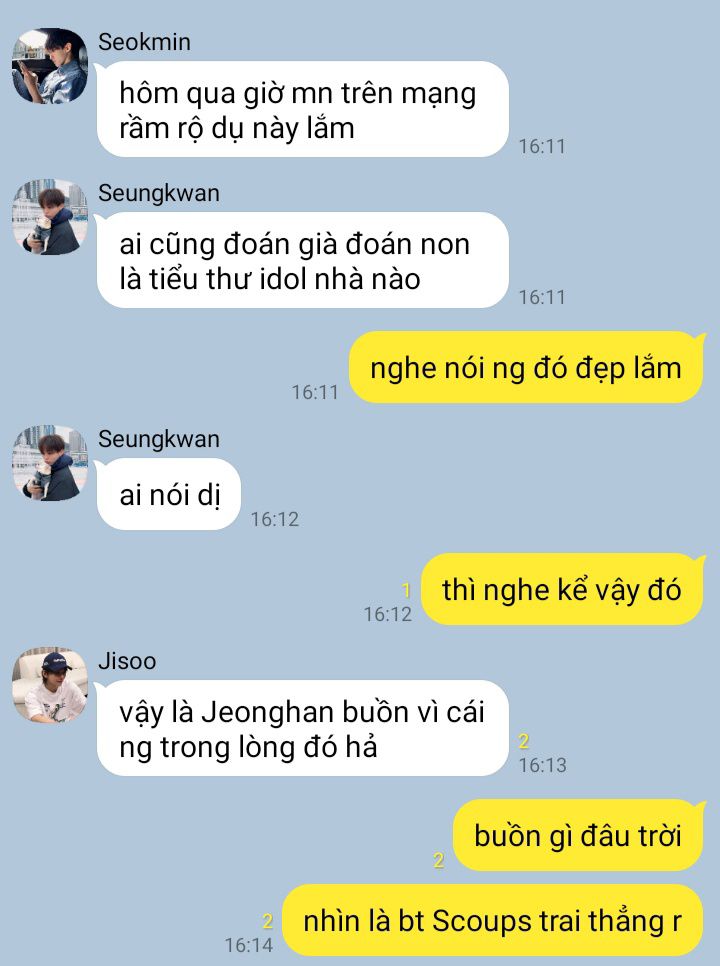Viewport: 720px width, 966px height.
Task: Open Seungkwan's avatar beside "ai nói dị" message
Action: coord(49,463)
